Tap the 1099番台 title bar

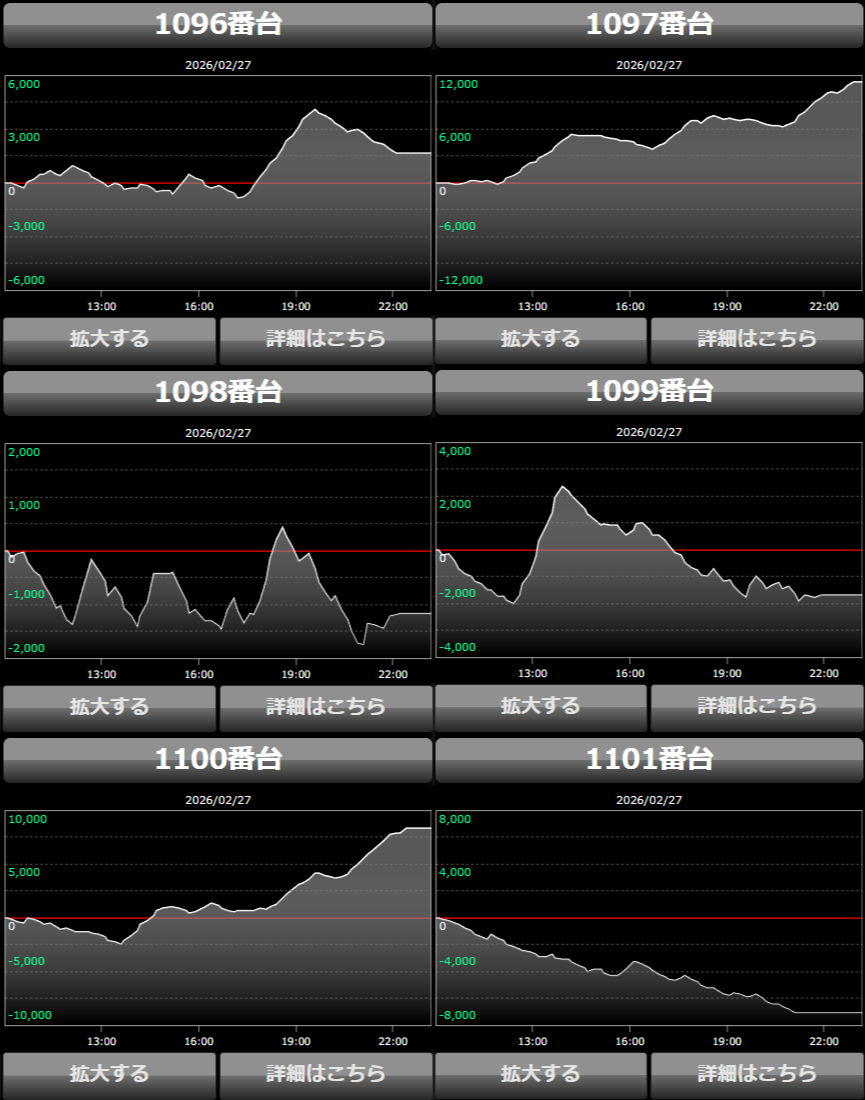tap(649, 392)
